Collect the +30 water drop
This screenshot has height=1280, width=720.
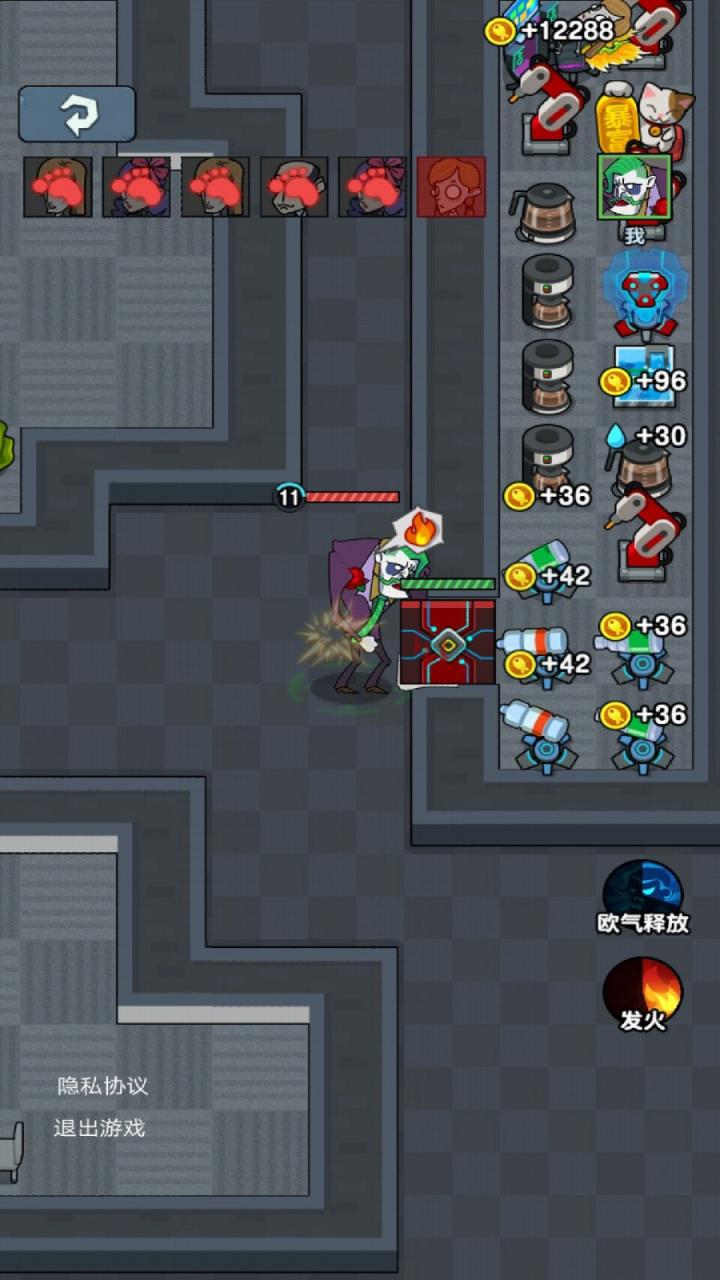coord(646,436)
